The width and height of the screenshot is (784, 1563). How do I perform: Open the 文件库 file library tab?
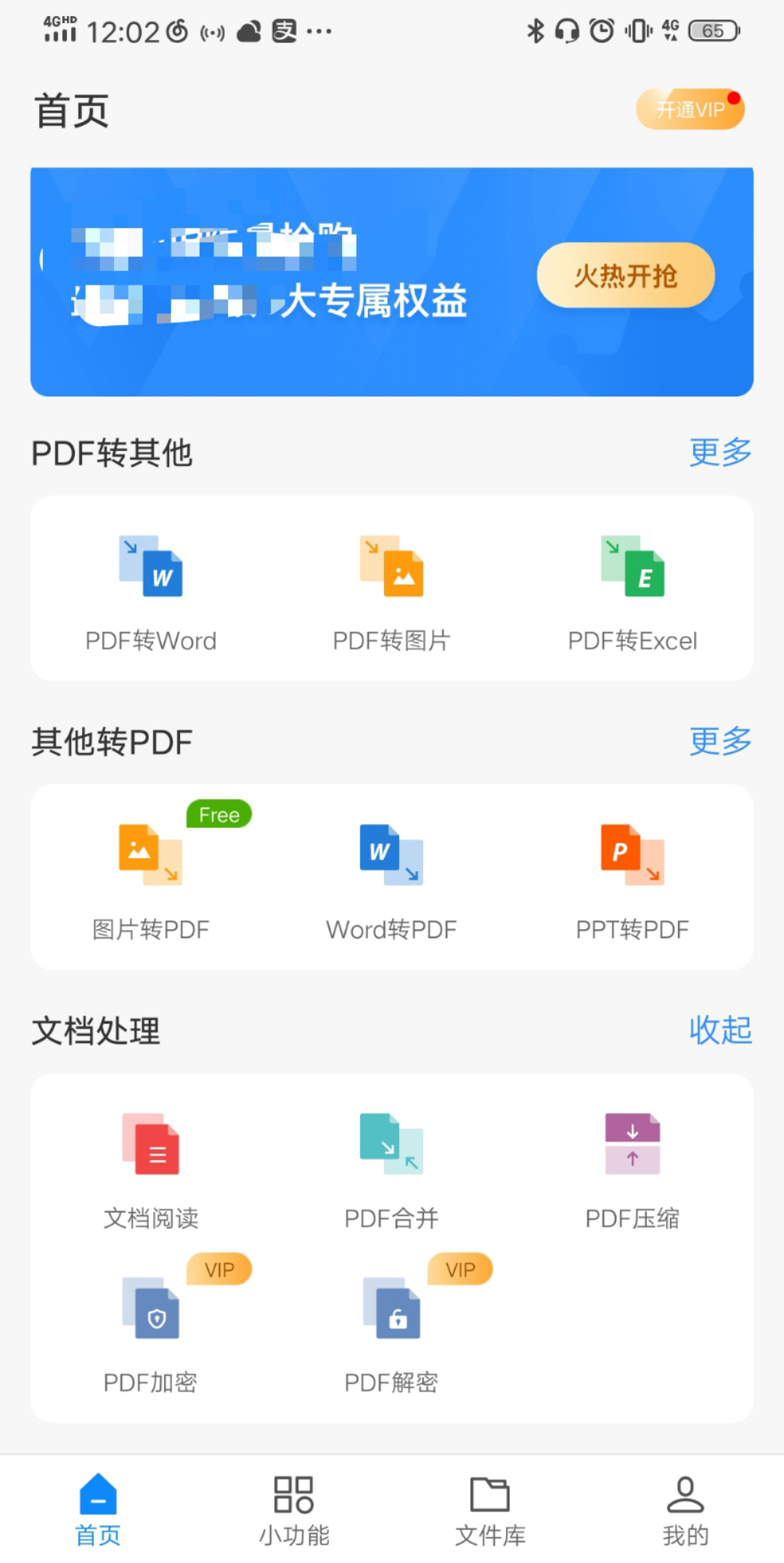coord(490,1510)
